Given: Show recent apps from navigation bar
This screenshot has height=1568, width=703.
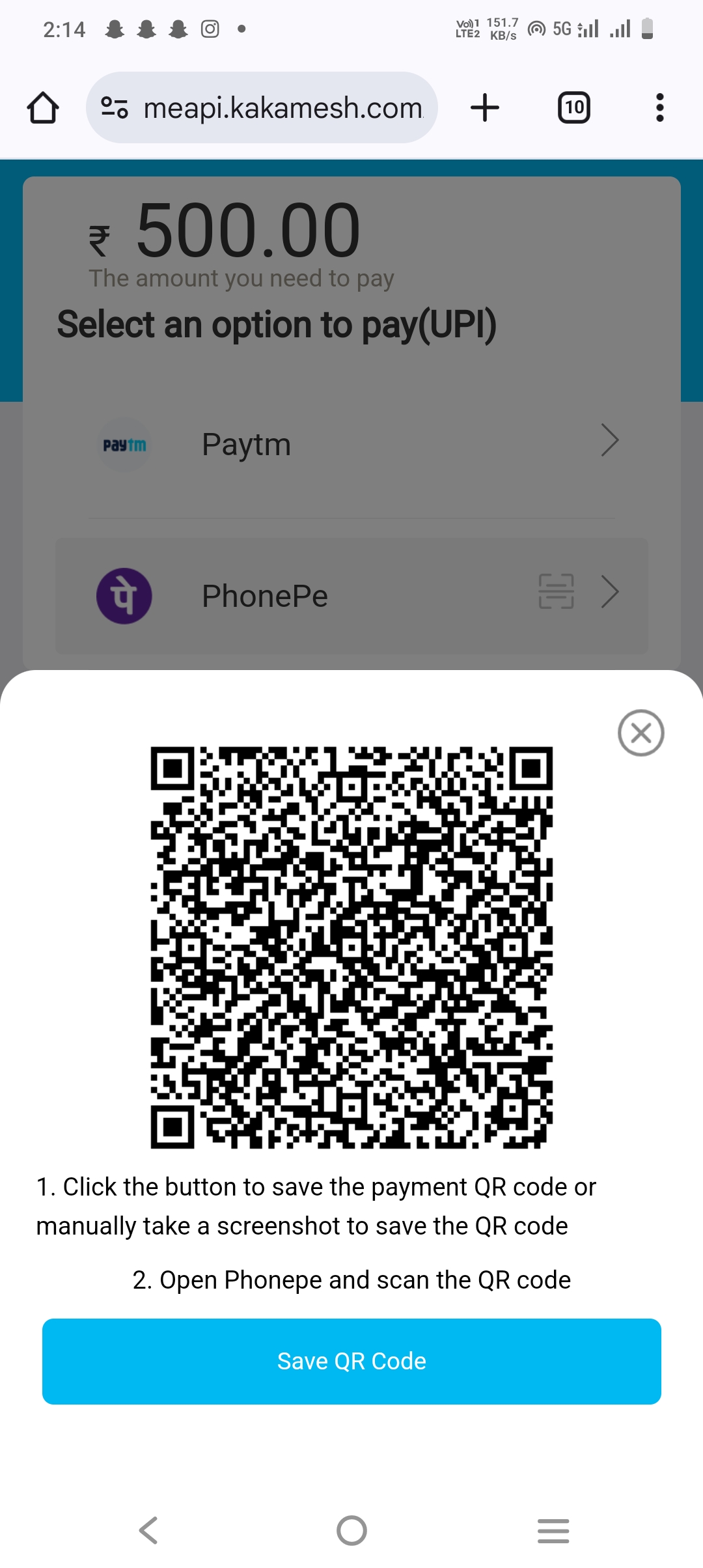Looking at the screenshot, I should tap(553, 1530).
